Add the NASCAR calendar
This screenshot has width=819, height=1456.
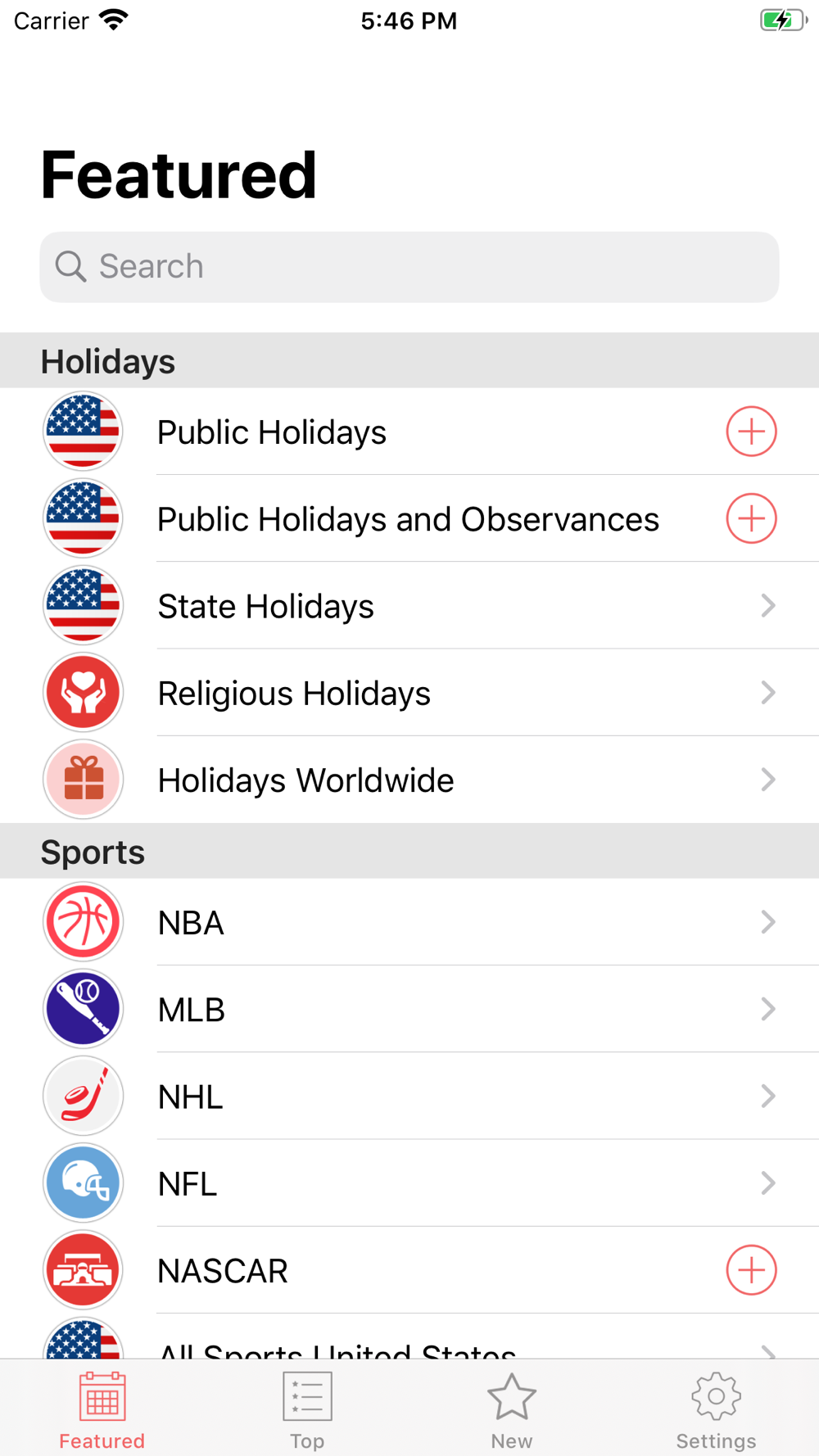coord(751,1270)
